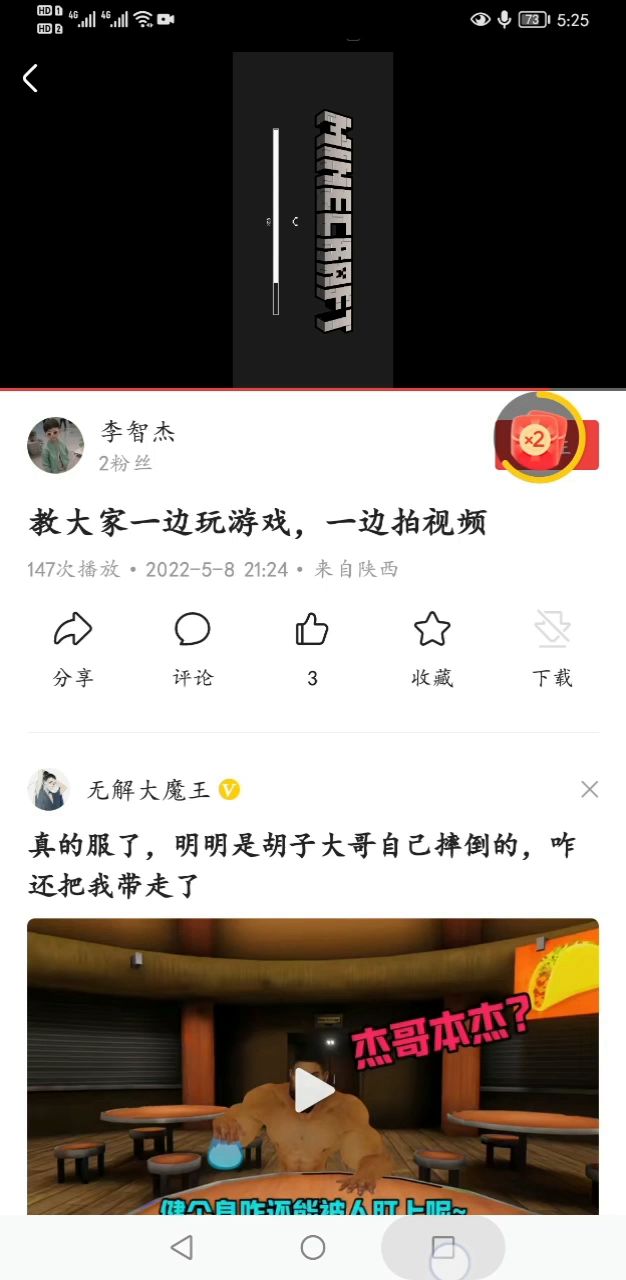Go to the system home screen
The height and width of the screenshot is (1280, 626).
click(x=313, y=1247)
